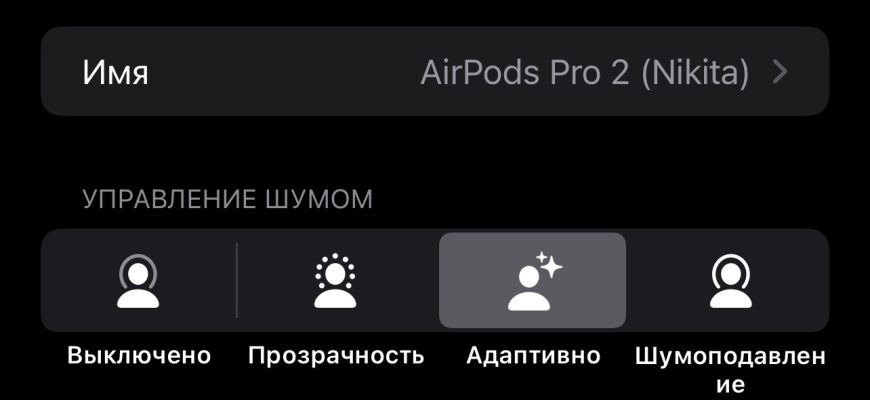Switch to Прозрачность mode
Image resolution: width=870 pixels, height=400 pixels.
(335, 281)
